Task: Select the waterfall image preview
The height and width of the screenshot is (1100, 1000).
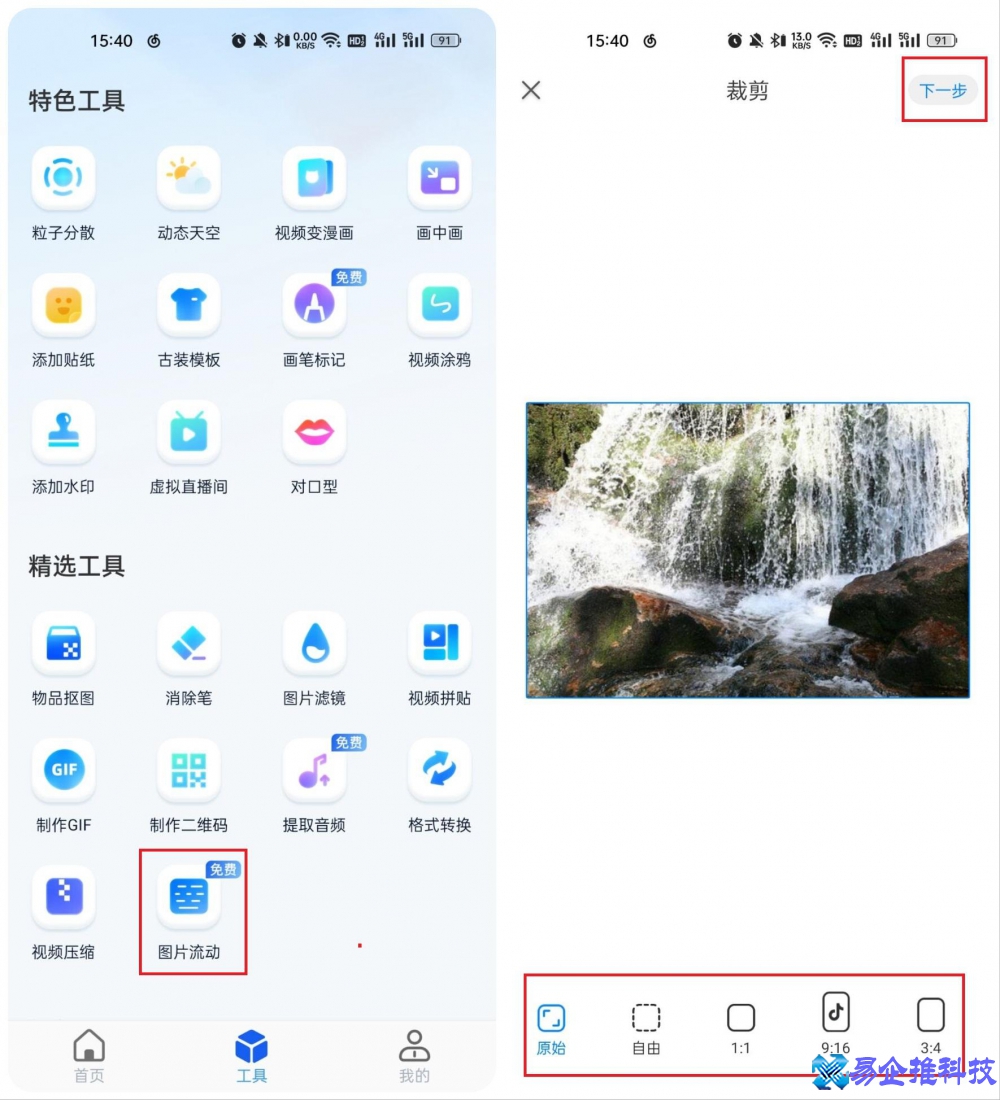Action: click(x=747, y=549)
